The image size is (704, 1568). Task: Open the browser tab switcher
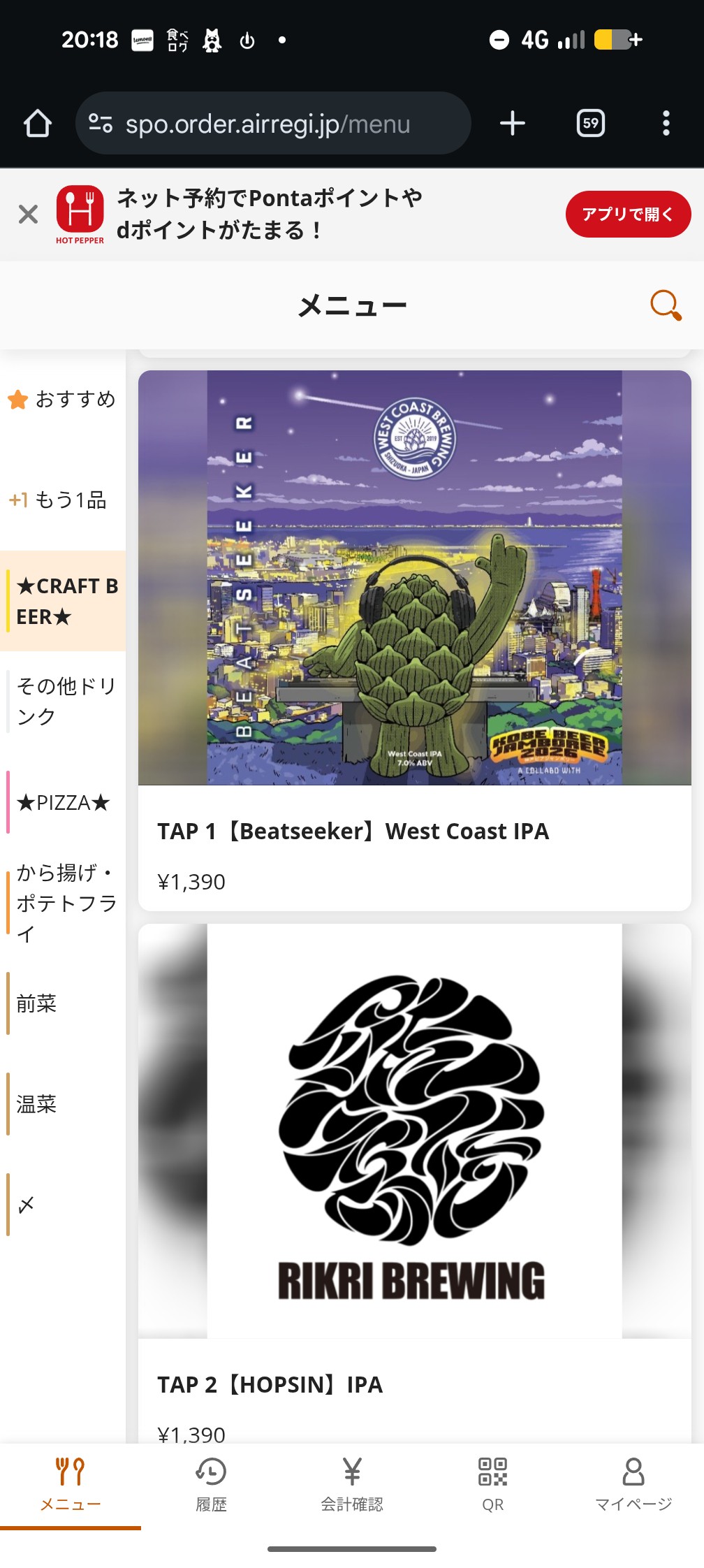point(590,124)
